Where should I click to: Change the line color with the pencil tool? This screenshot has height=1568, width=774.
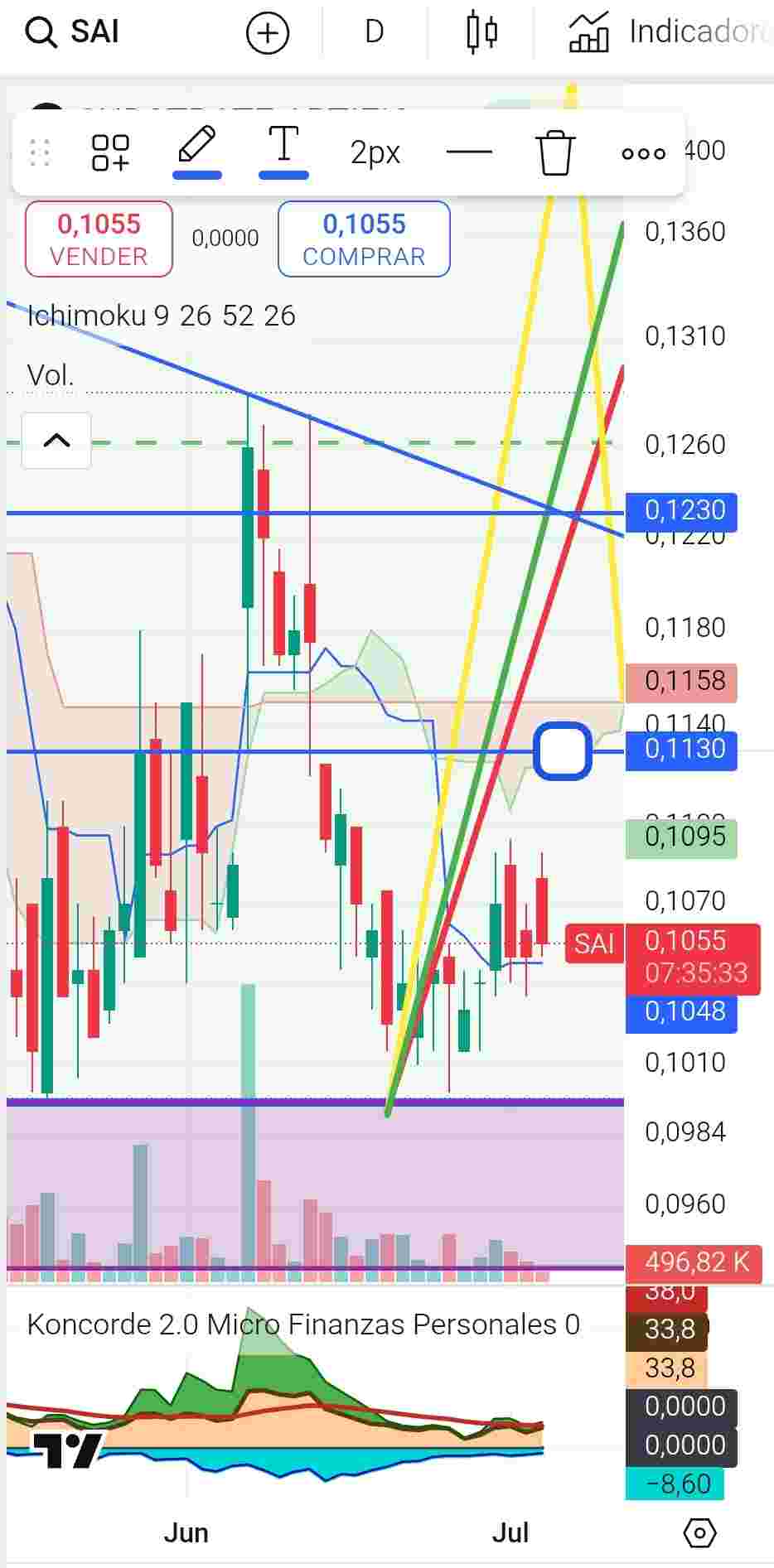coord(197,152)
